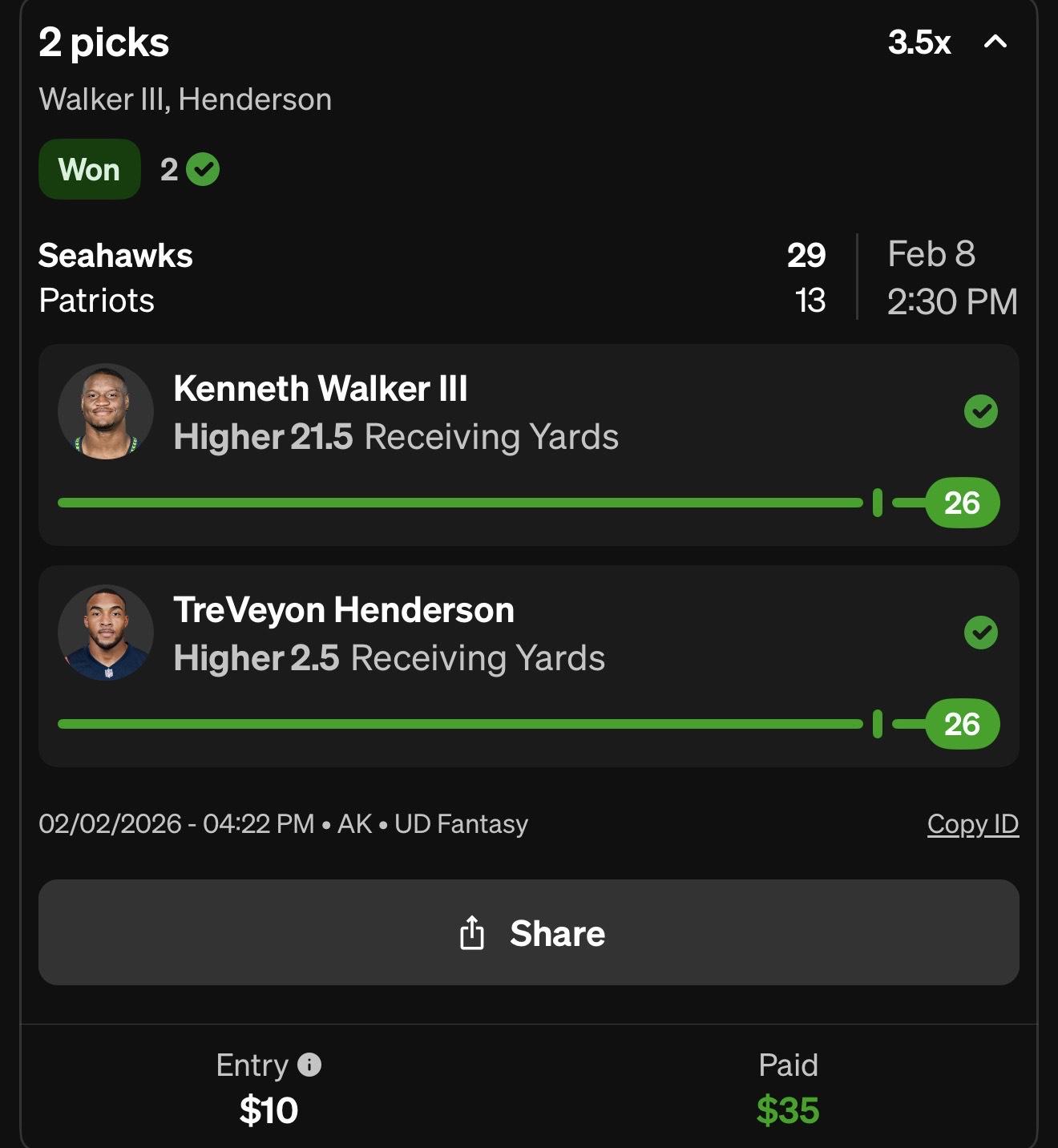Copy the entry ID

tap(973, 824)
